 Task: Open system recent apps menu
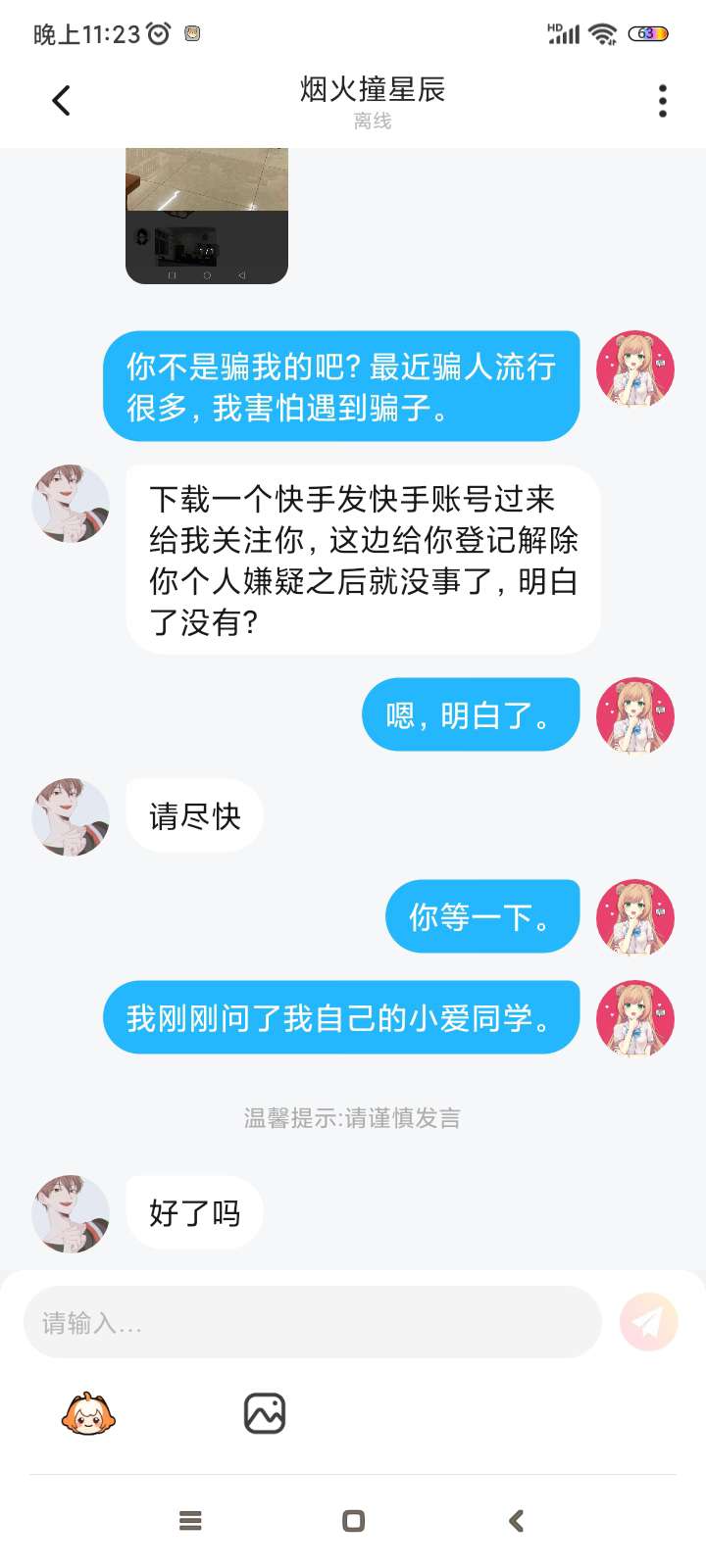[x=190, y=1521]
